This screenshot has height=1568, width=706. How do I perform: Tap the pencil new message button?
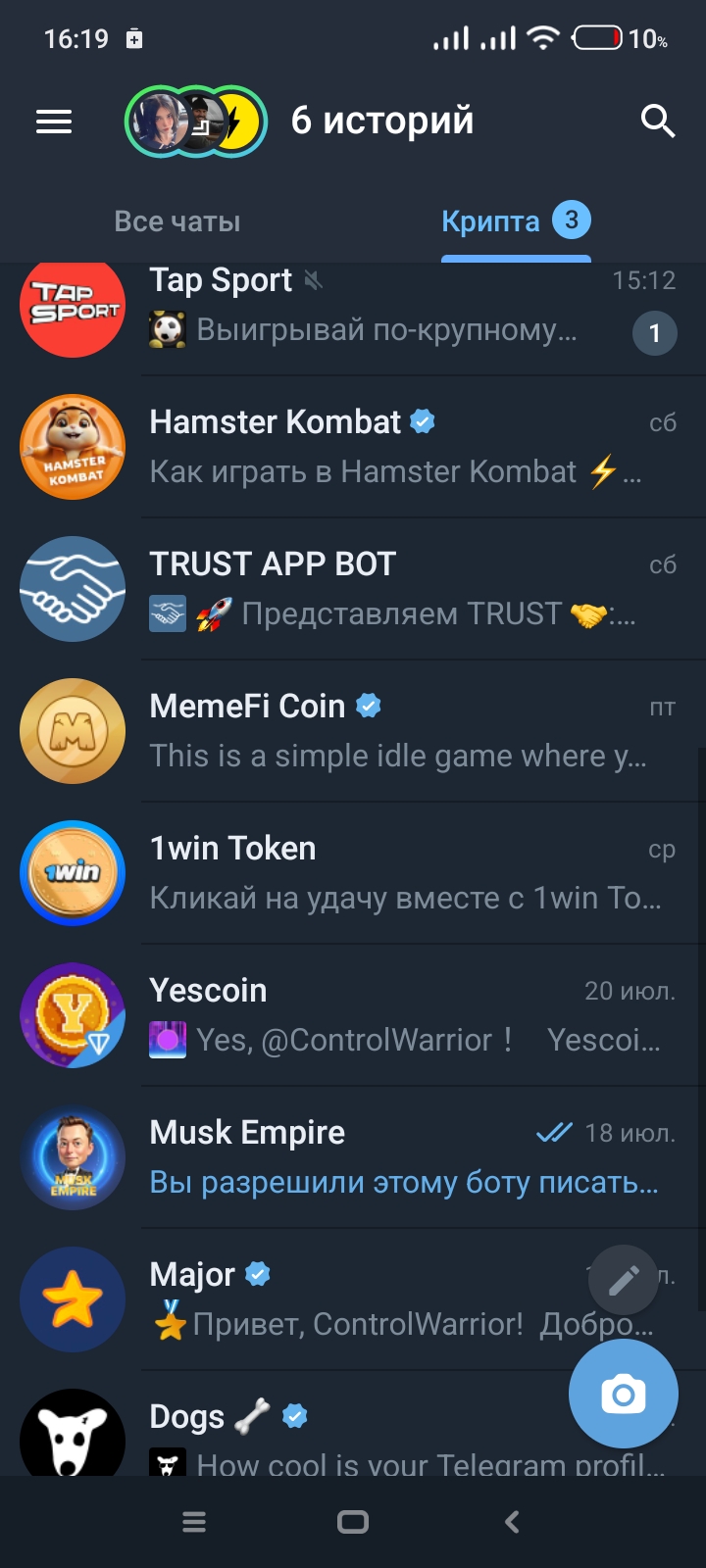(x=624, y=1280)
